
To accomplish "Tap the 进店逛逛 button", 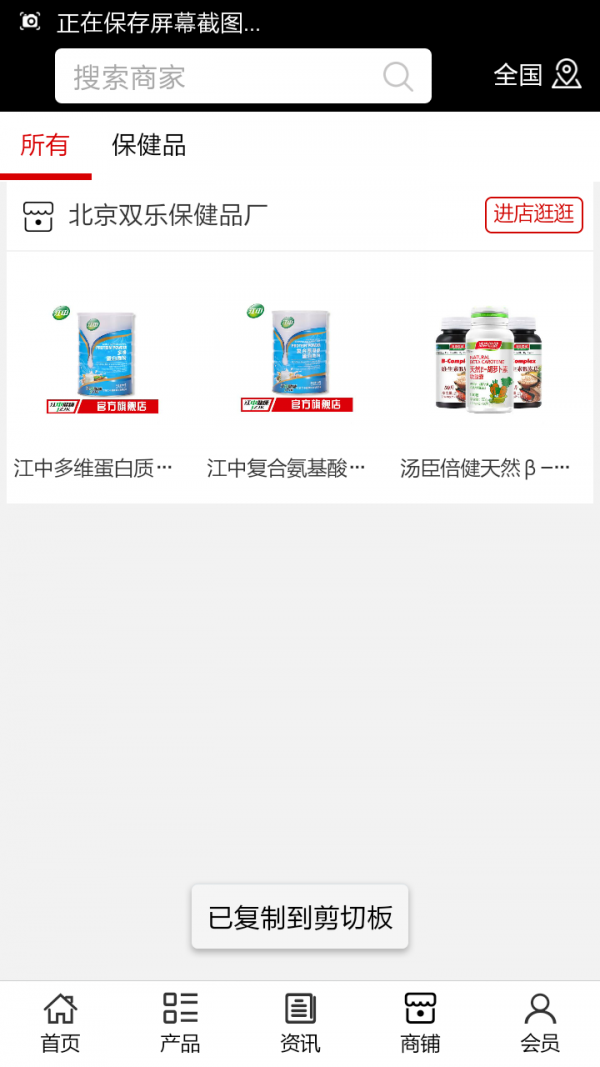I will tap(533, 214).
